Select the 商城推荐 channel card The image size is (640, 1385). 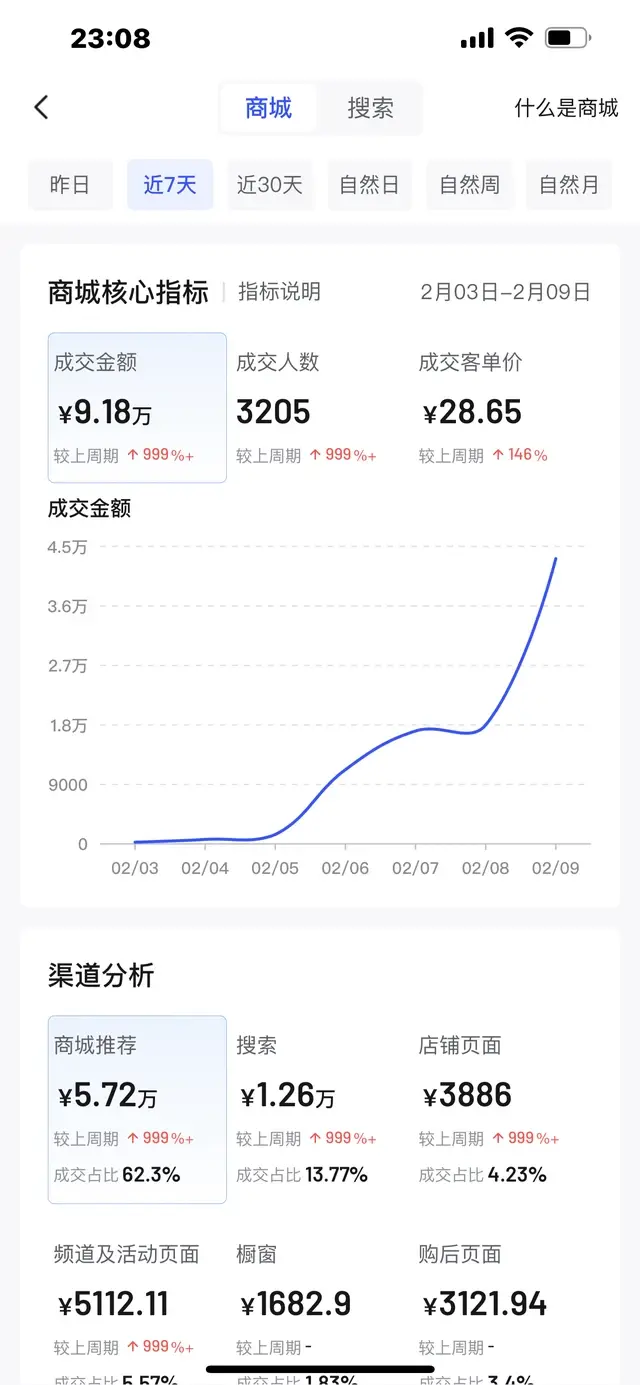(x=137, y=1109)
